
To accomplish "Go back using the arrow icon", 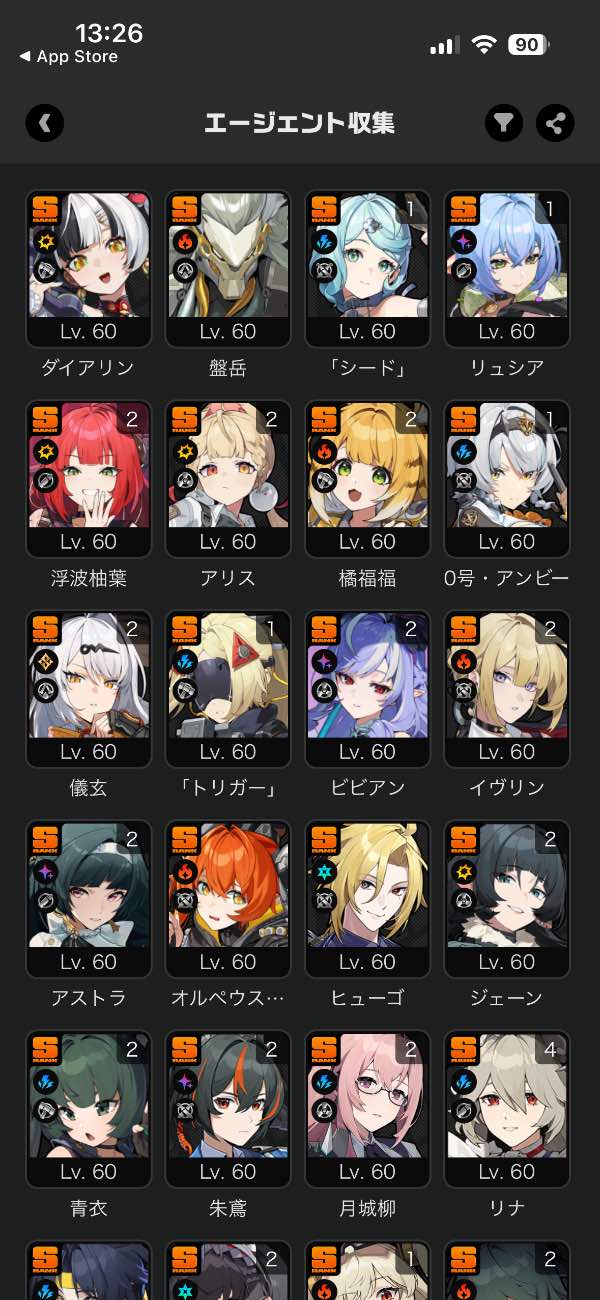I will [x=45, y=123].
